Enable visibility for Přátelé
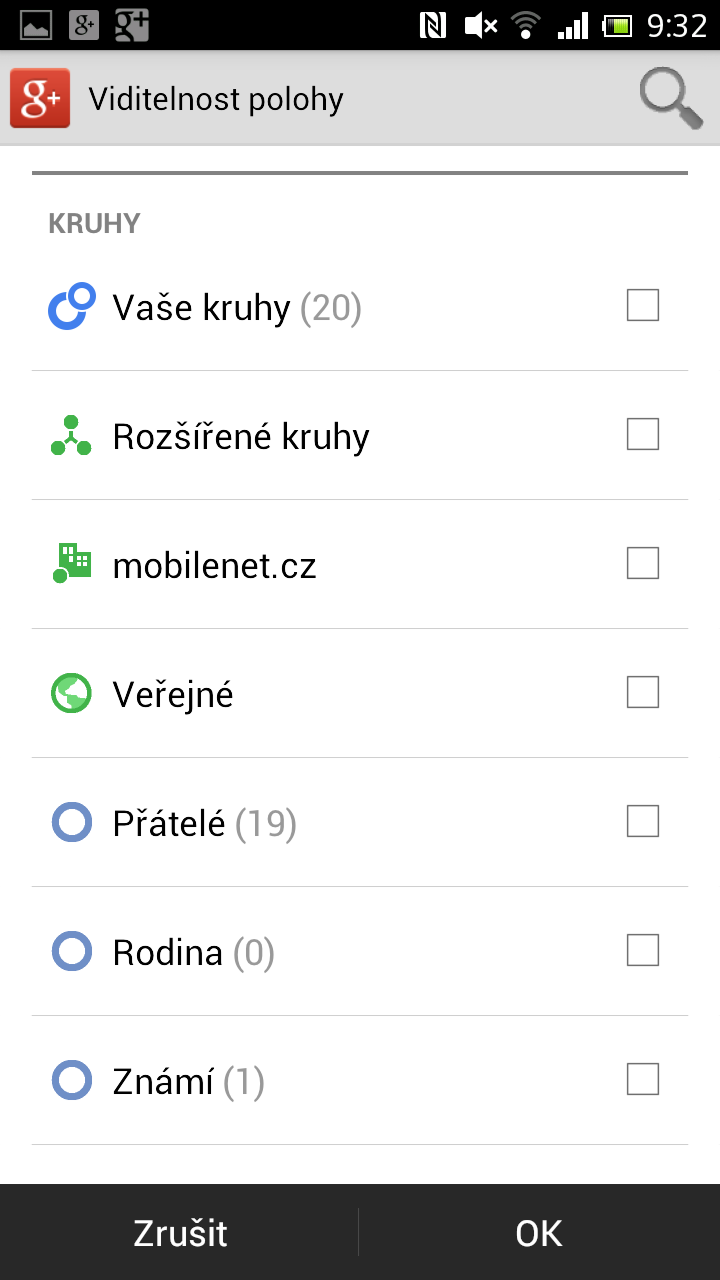 click(643, 820)
